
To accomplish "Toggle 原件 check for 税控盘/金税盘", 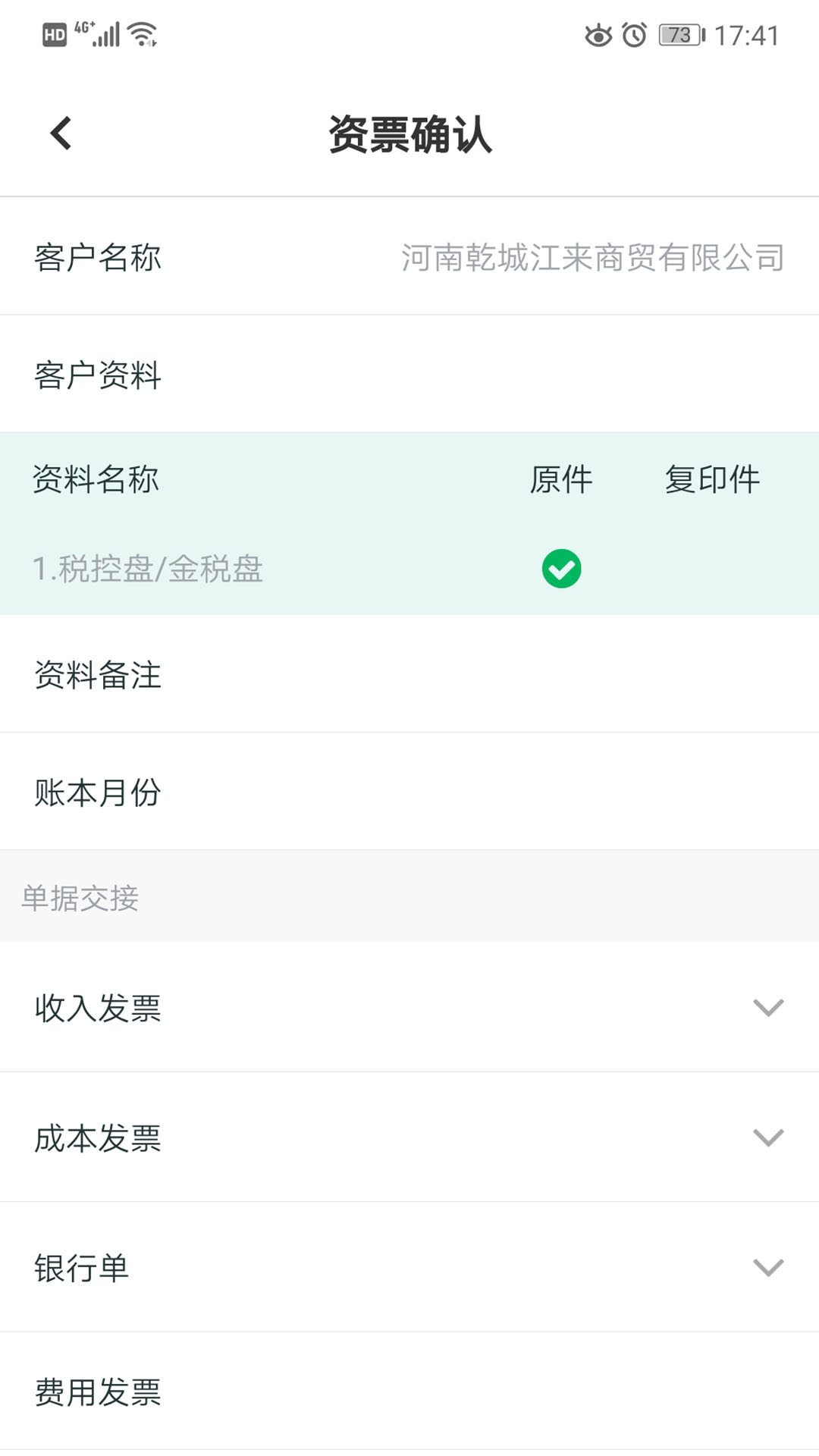I will click(561, 569).
